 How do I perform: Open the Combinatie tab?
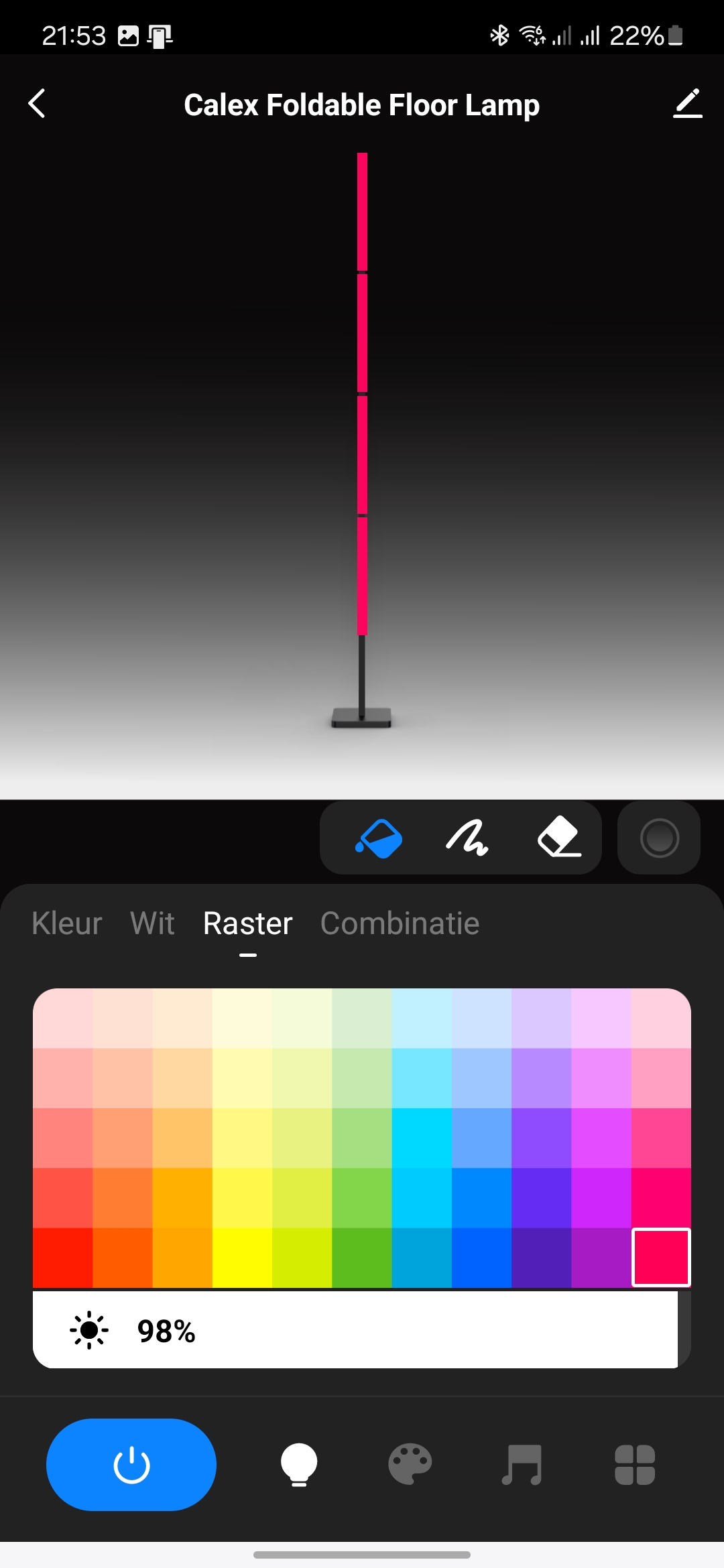pos(400,923)
